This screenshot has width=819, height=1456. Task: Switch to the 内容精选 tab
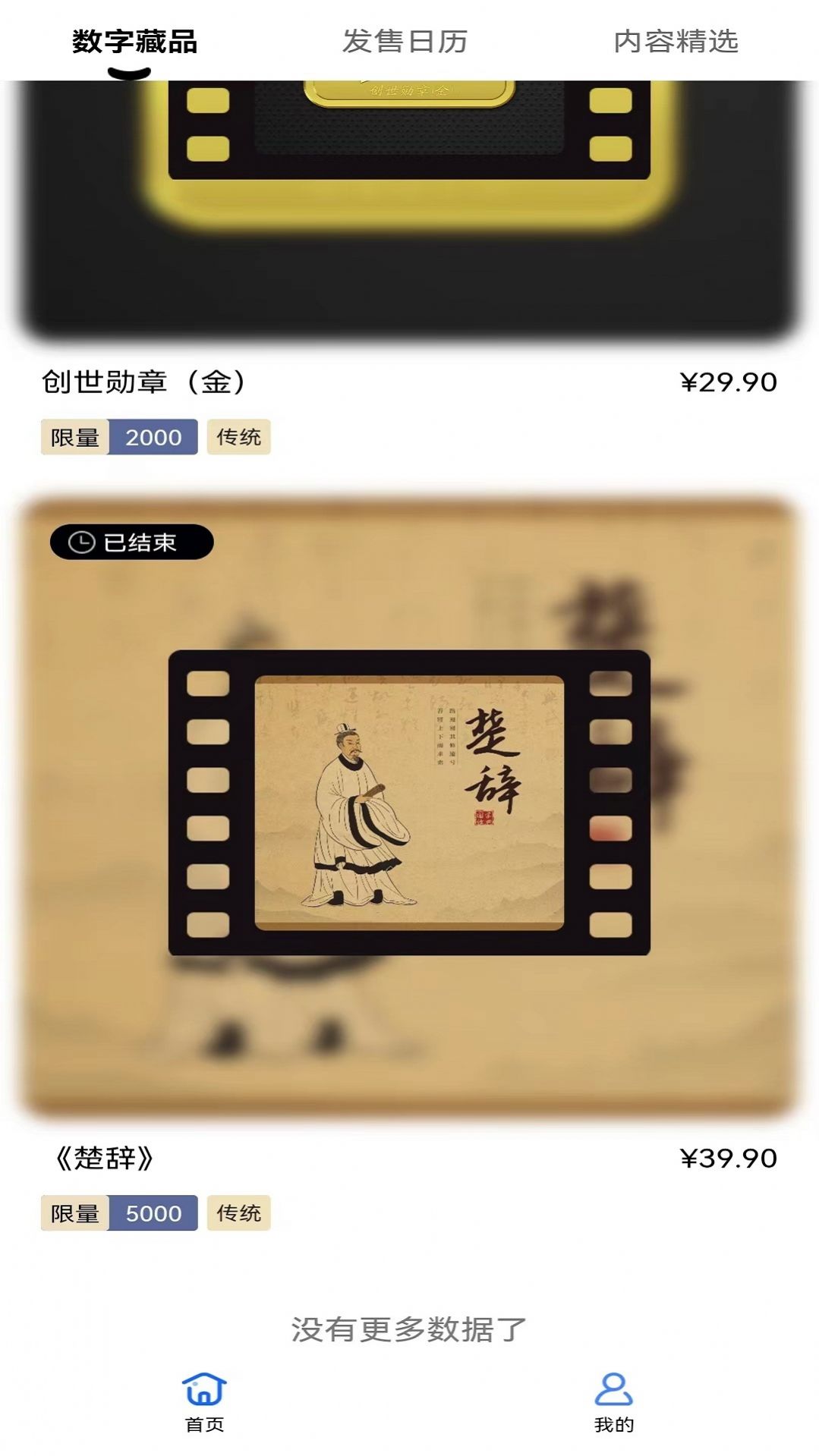point(676,41)
